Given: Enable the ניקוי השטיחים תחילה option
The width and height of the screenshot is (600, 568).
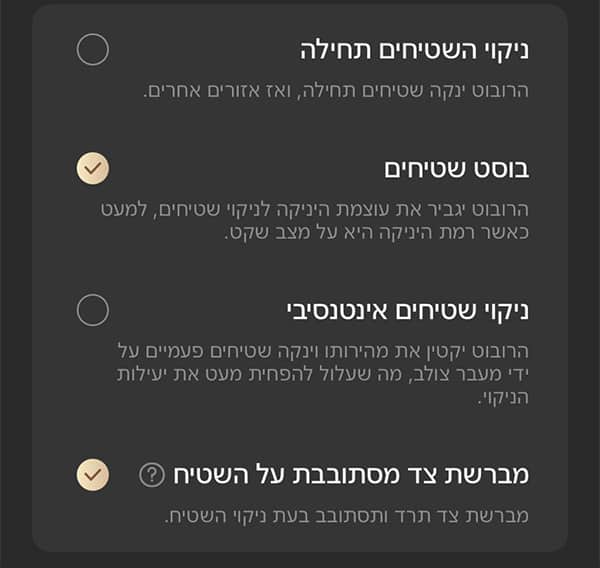Looking at the screenshot, I should pos(93,49).
